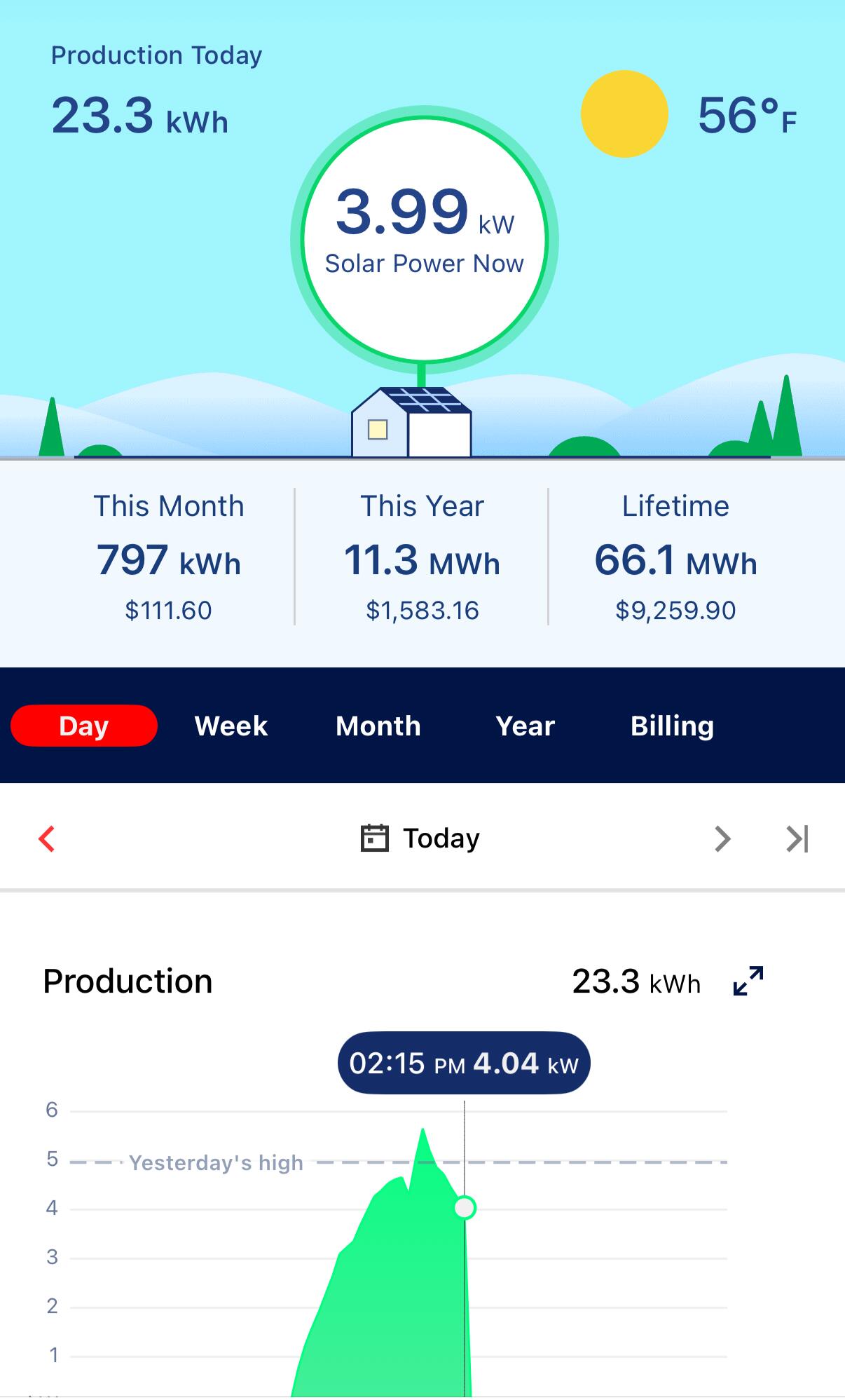Screen dimensions: 845x1400
Task: Select the Day tab
Action: [84, 726]
